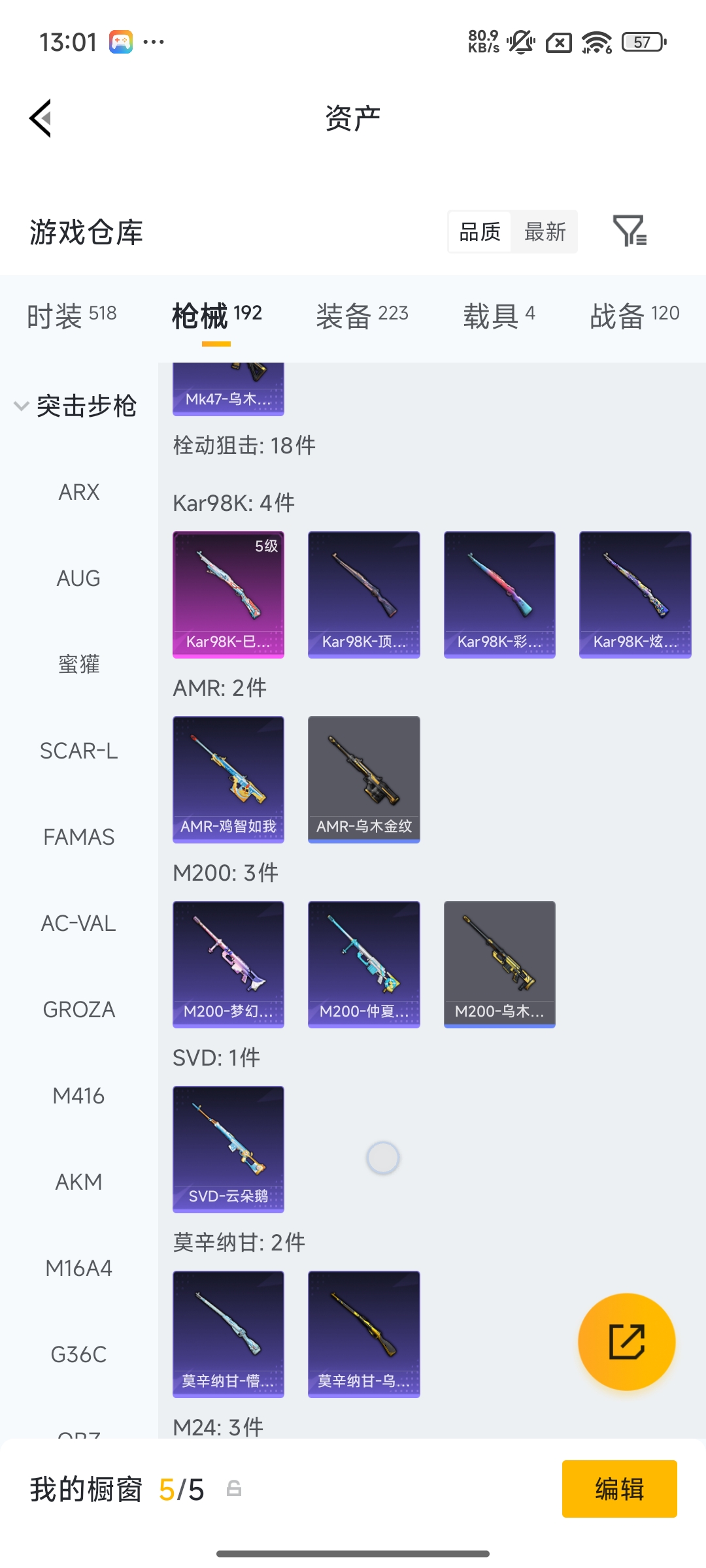
Task: Switch to the 时装 tab
Action: point(72,316)
